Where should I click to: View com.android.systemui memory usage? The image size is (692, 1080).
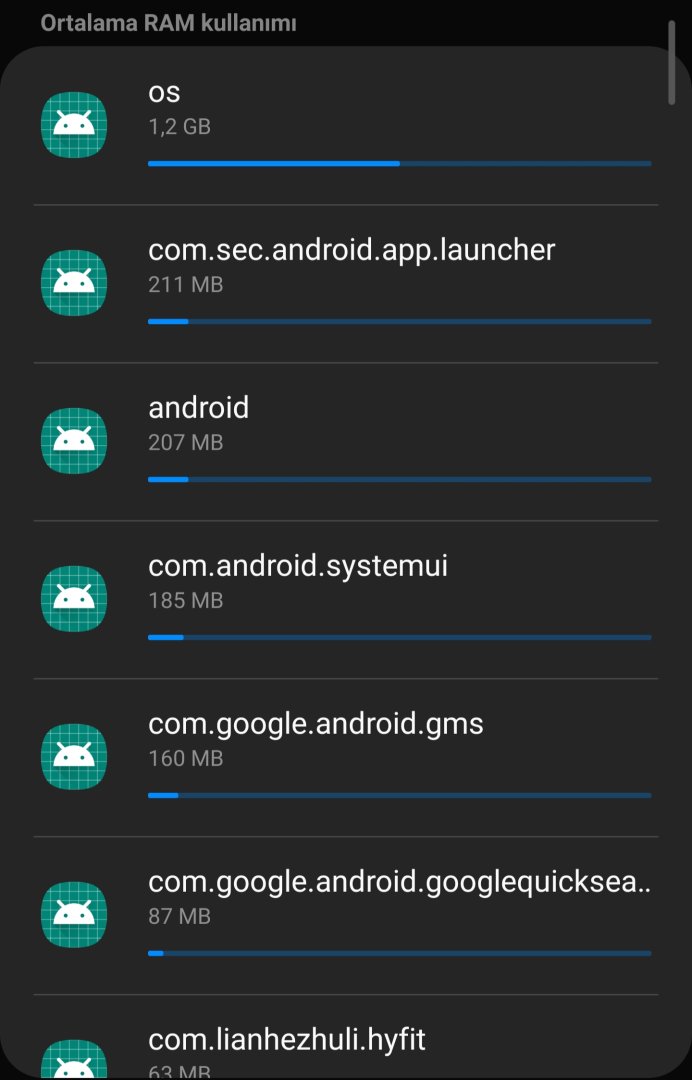click(x=346, y=599)
